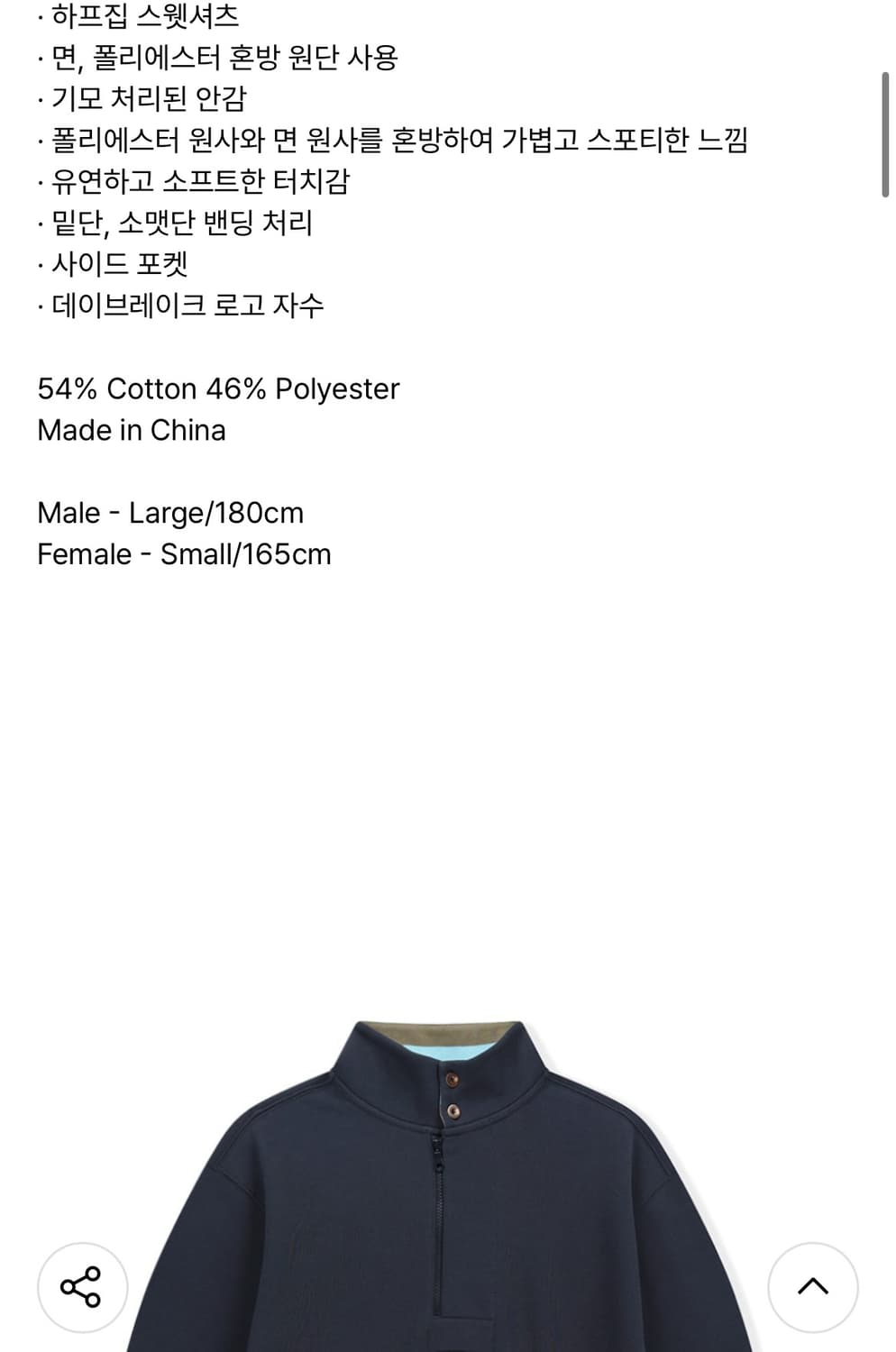Viewport: 896px width, 1352px height.
Task: Tap 'Female - Small/165cm' sizing text
Action: click(184, 554)
